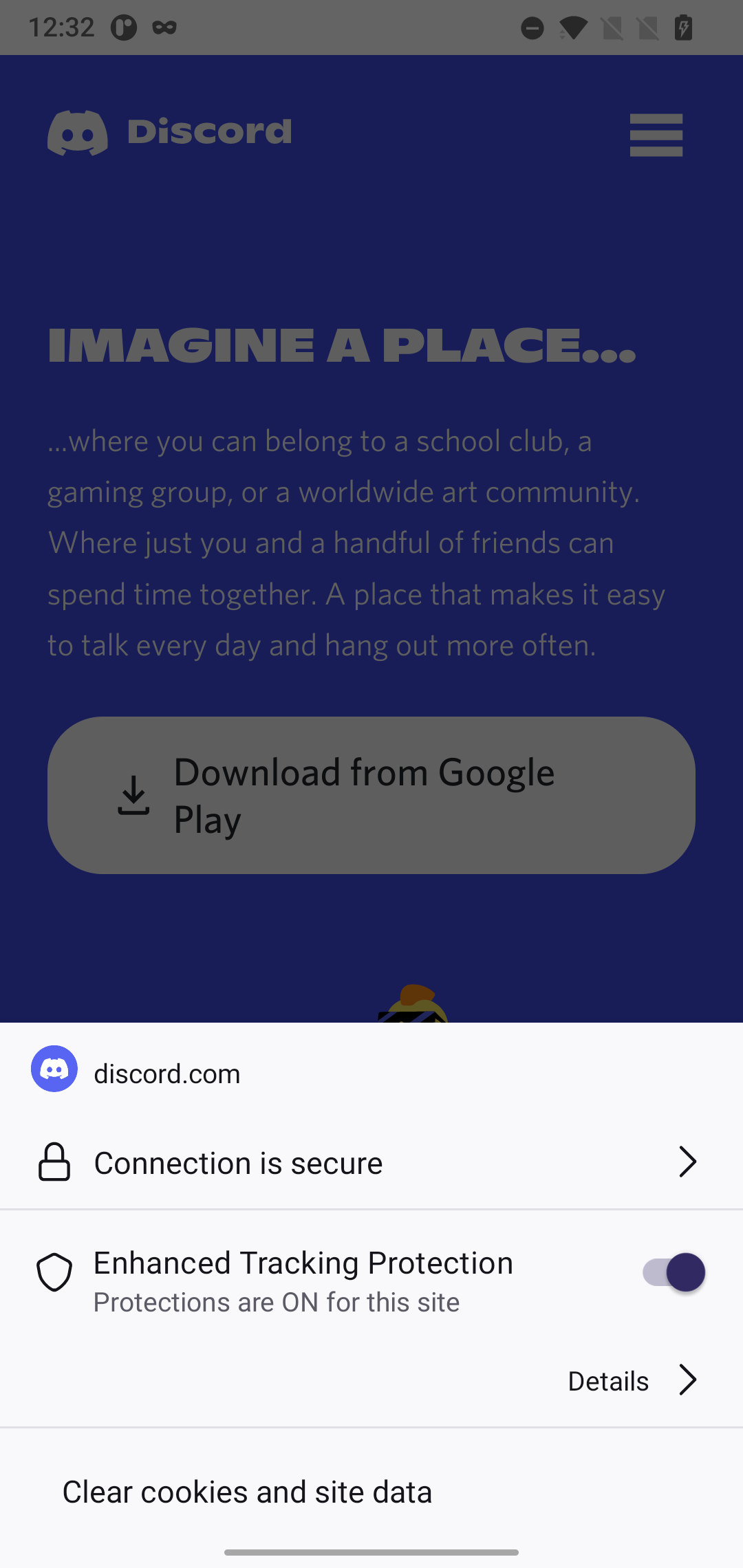The height and width of the screenshot is (1568, 743).
Task: Select the discord.com site favicon
Action: [x=54, y=1069]
